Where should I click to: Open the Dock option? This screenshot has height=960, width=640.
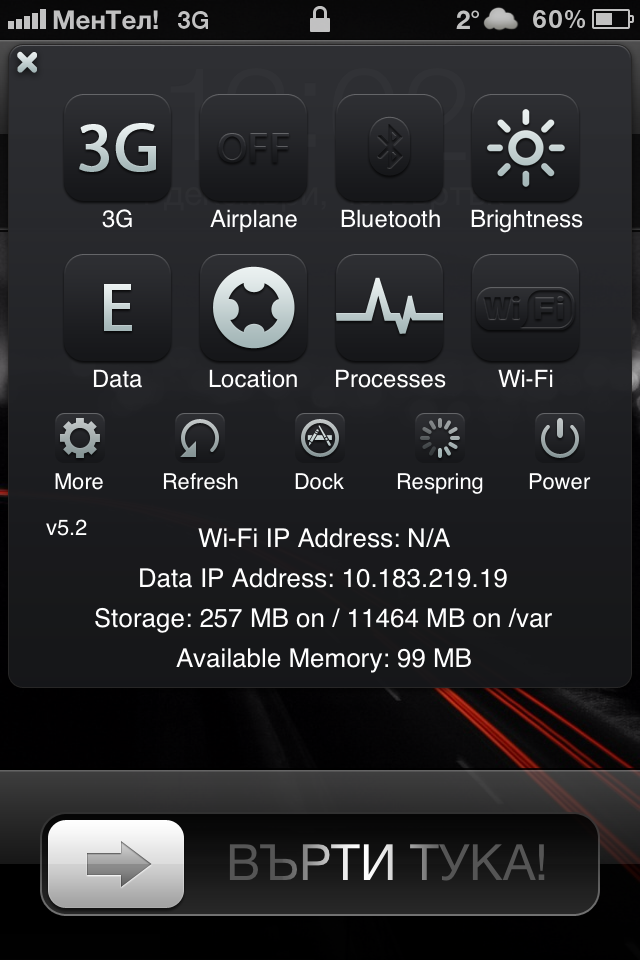click(x=319, y=438)
